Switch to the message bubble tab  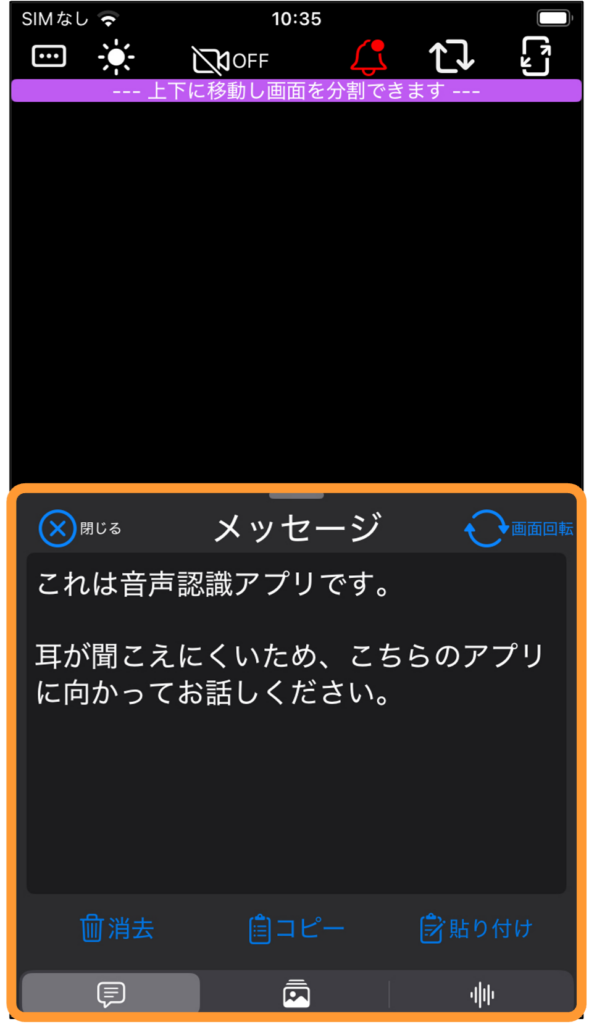[111, 994]
